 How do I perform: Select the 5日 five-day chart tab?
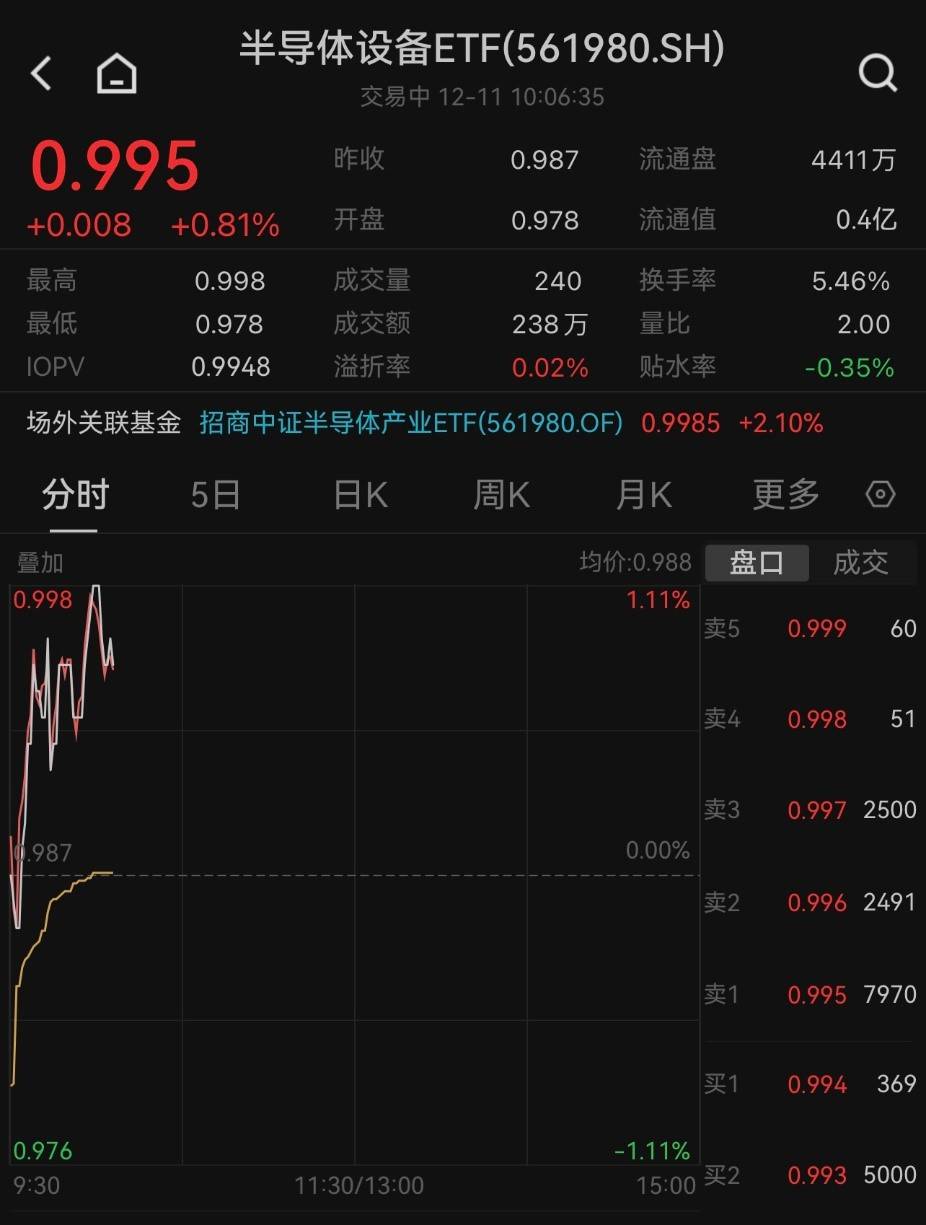pos(213,493)
